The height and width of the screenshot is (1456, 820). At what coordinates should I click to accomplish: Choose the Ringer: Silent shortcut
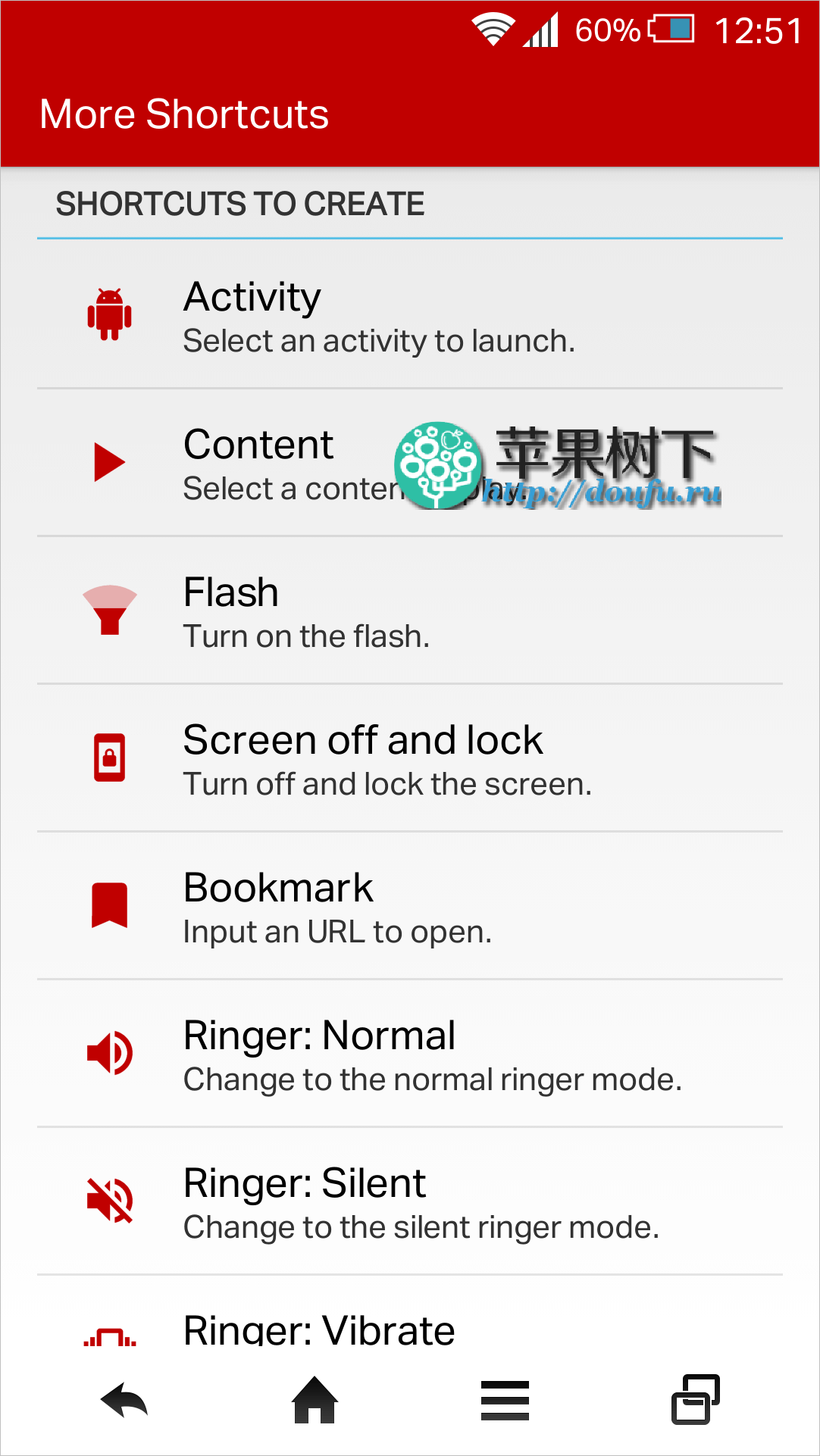click(x=409, y=1201)
